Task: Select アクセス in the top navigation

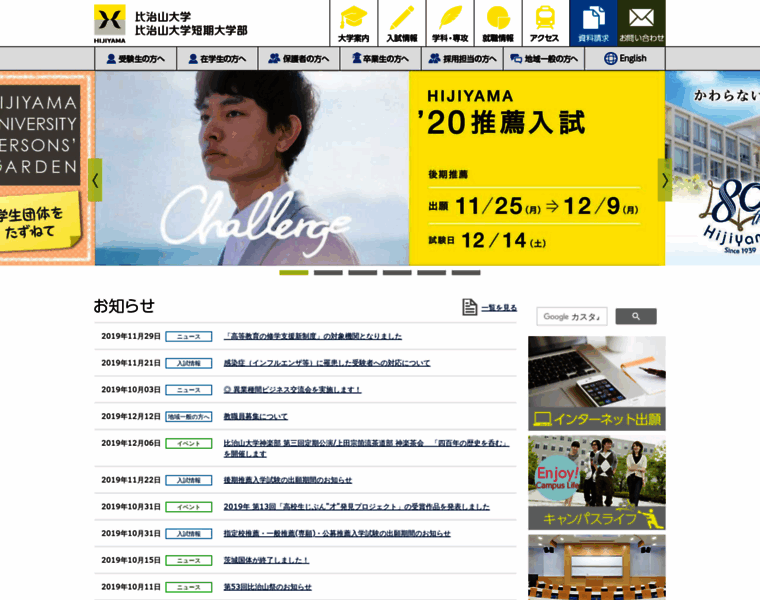Action: coord(545,23)
